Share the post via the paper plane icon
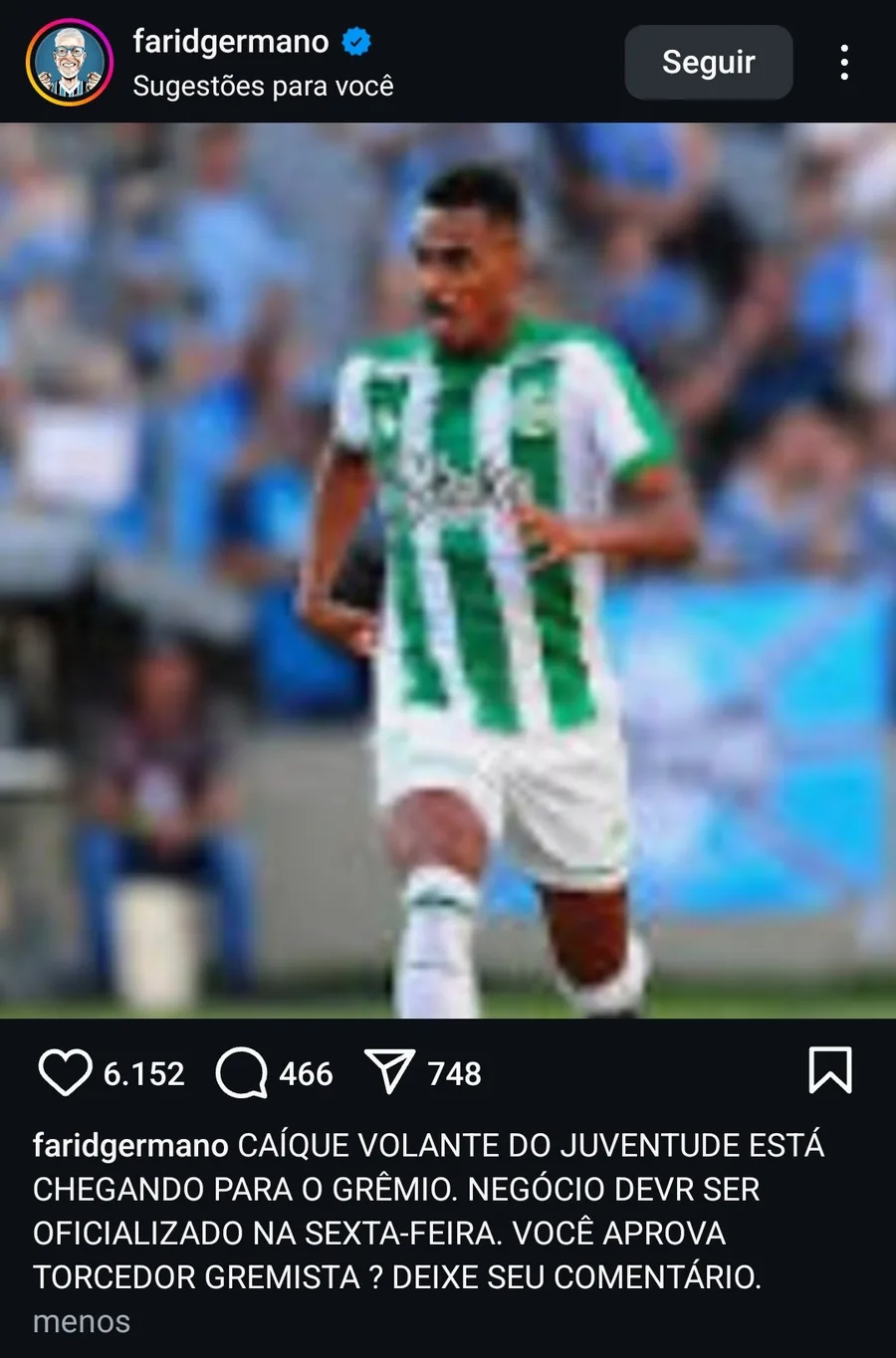The width and height of the screenshot is (896, 1358). (x=389, y=1072)
